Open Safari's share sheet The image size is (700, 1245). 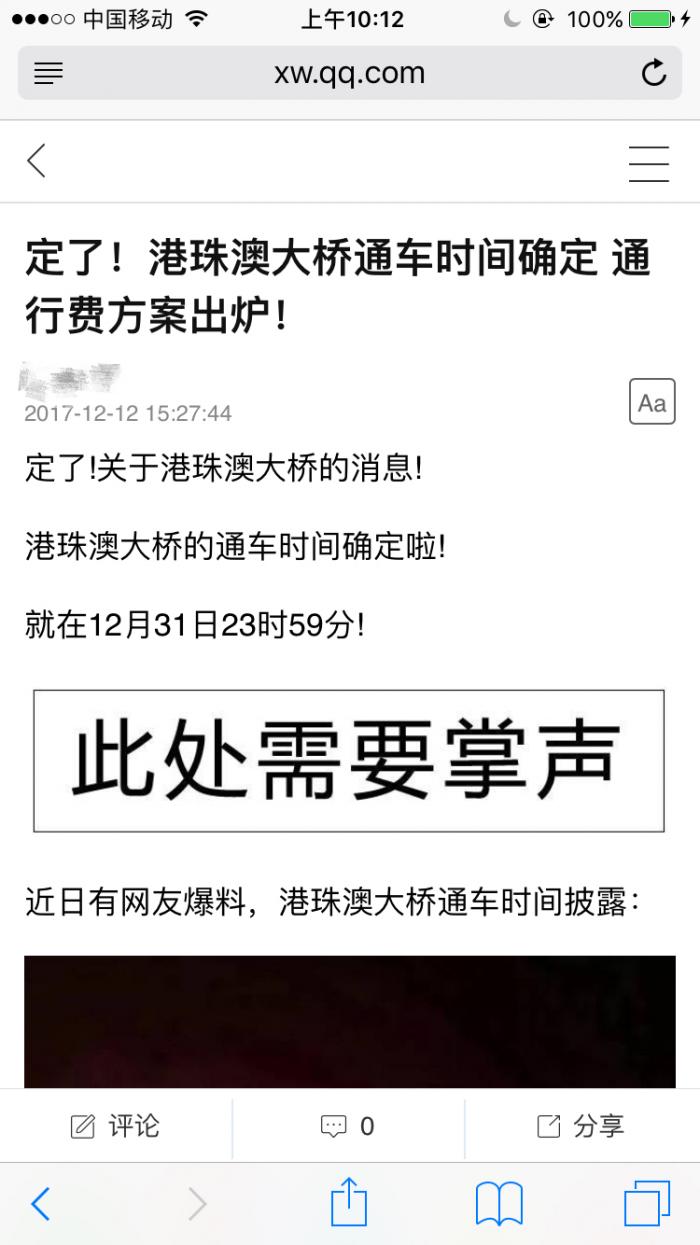pos(349,1202)
